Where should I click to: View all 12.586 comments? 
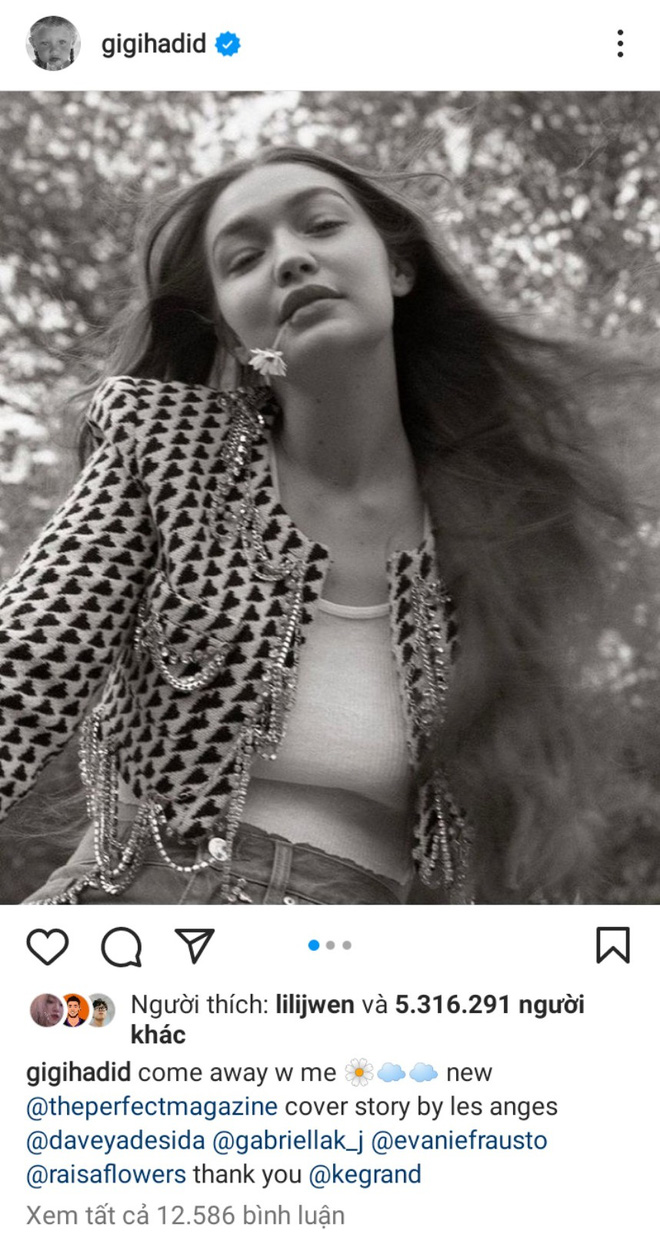pos(185,1214)
